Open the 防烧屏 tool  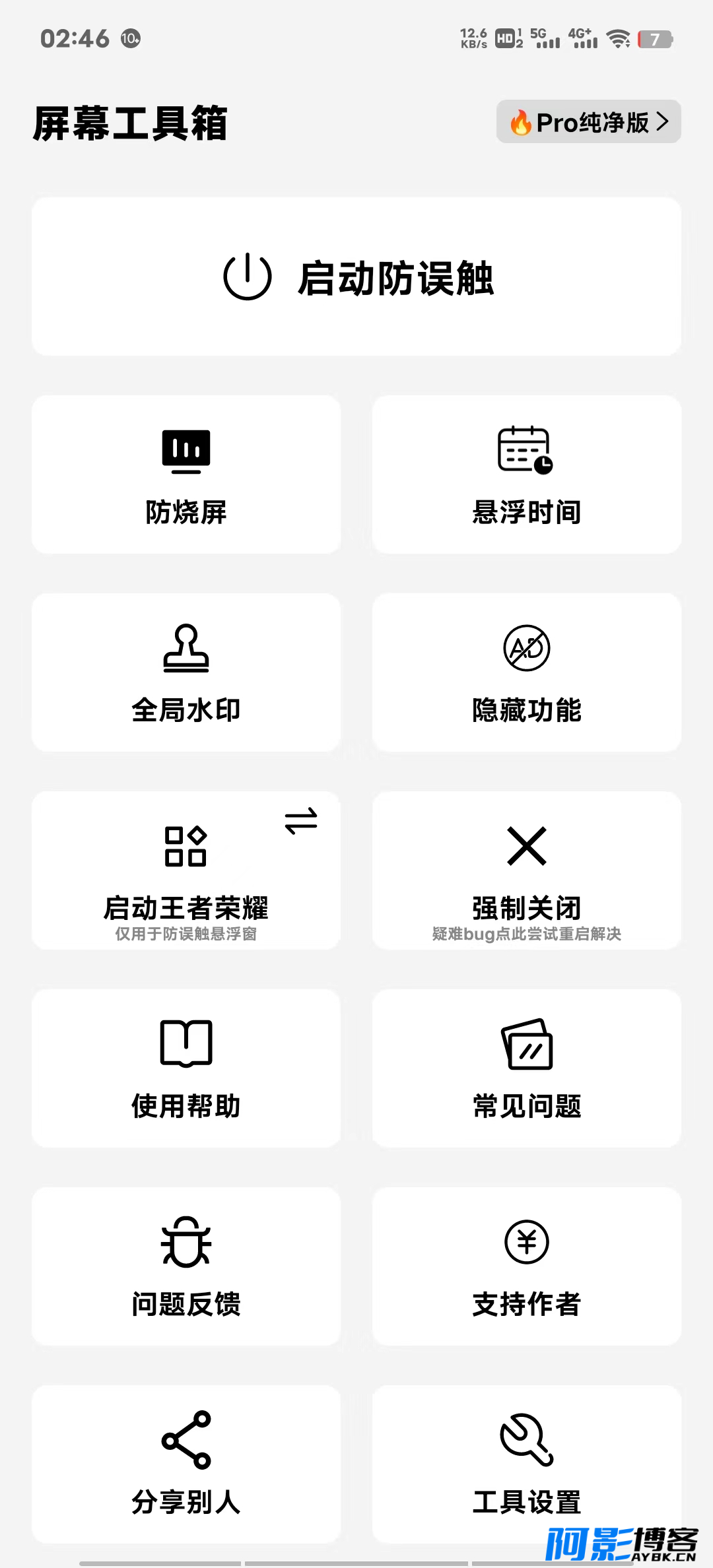pyautogui.click(x=186, y=474)
